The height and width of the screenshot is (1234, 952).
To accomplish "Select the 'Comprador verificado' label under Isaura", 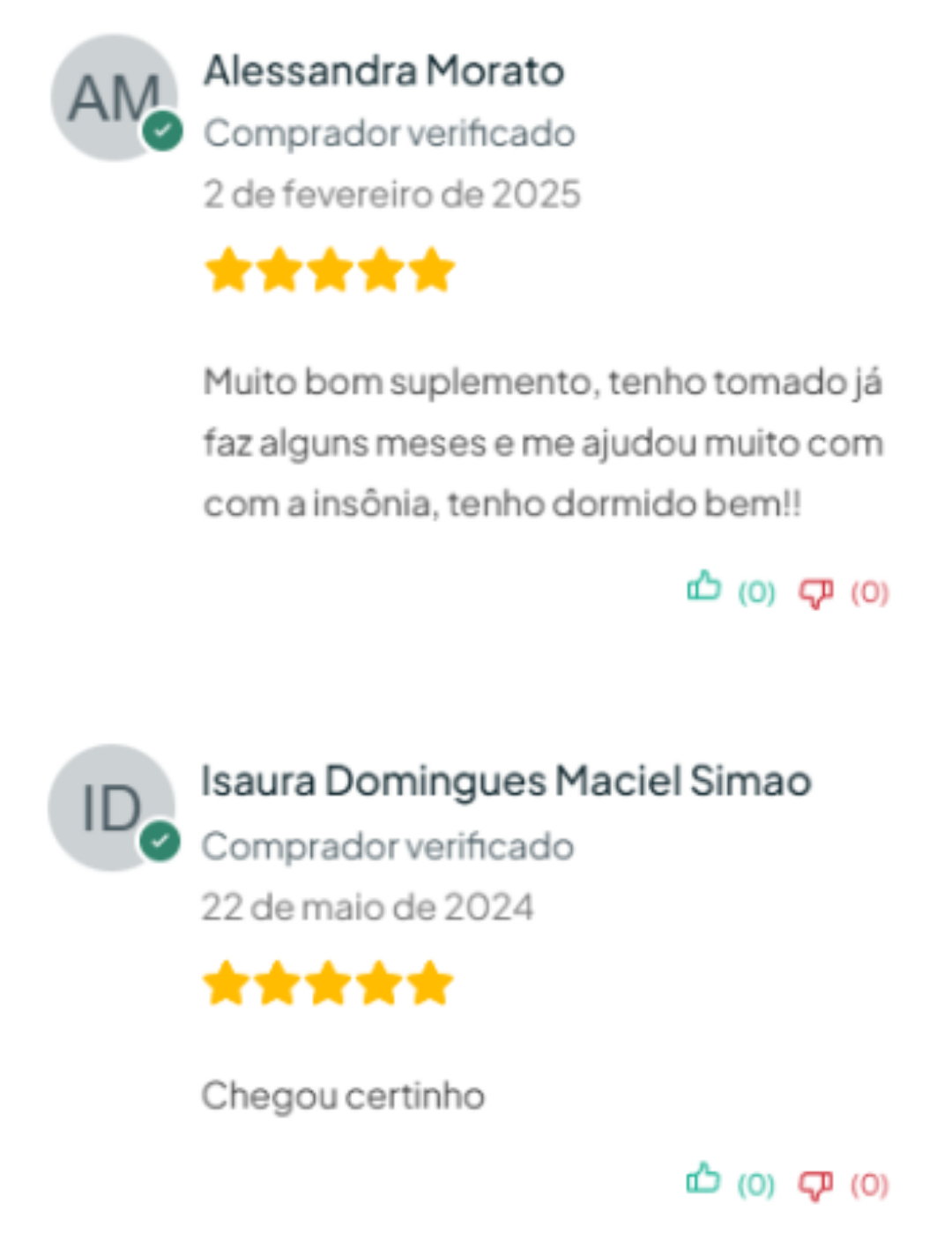I will click(x=388, y=845).
